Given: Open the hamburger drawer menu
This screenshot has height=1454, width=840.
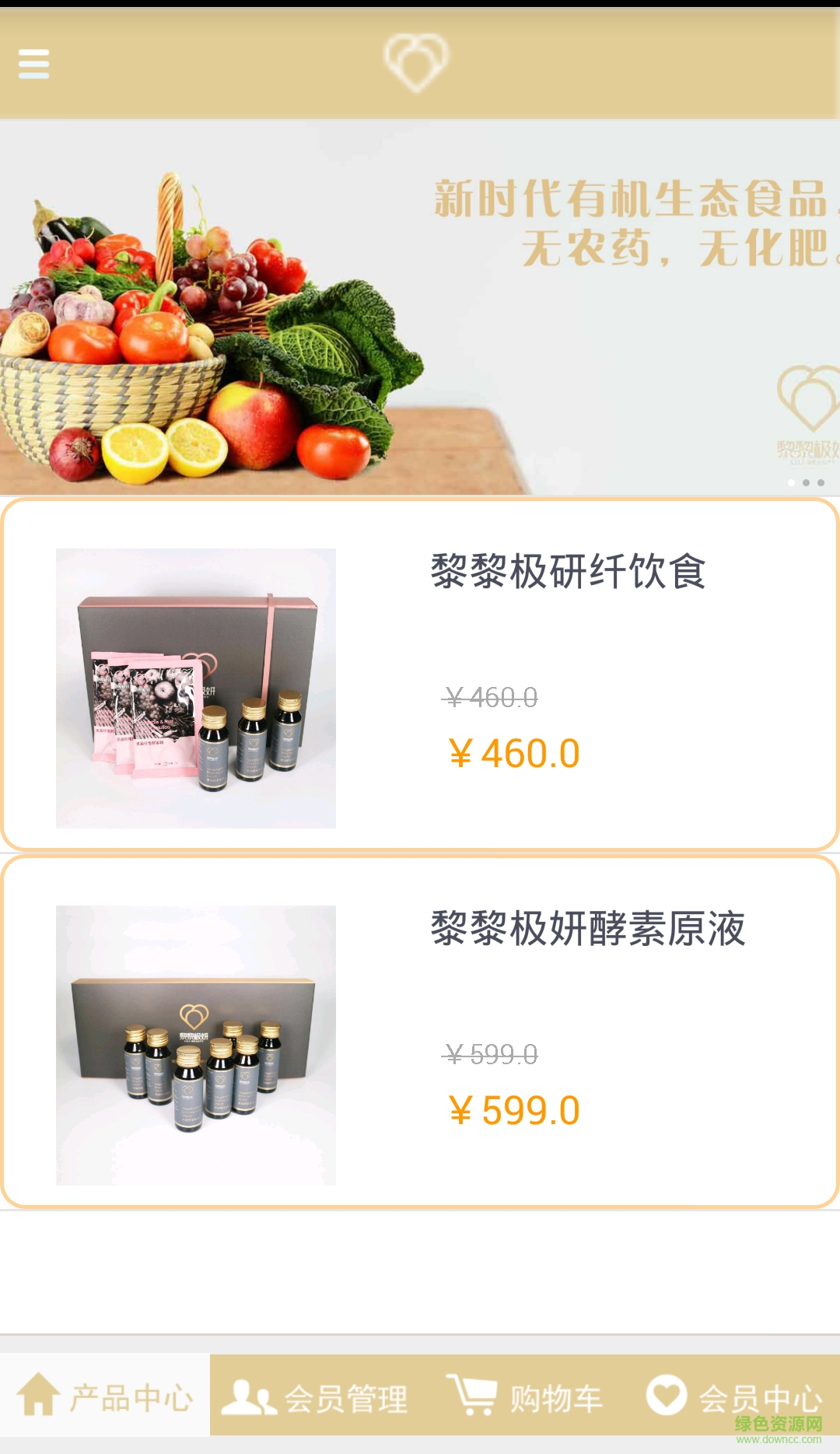Looking at the screenshot, I should [33, 64].
